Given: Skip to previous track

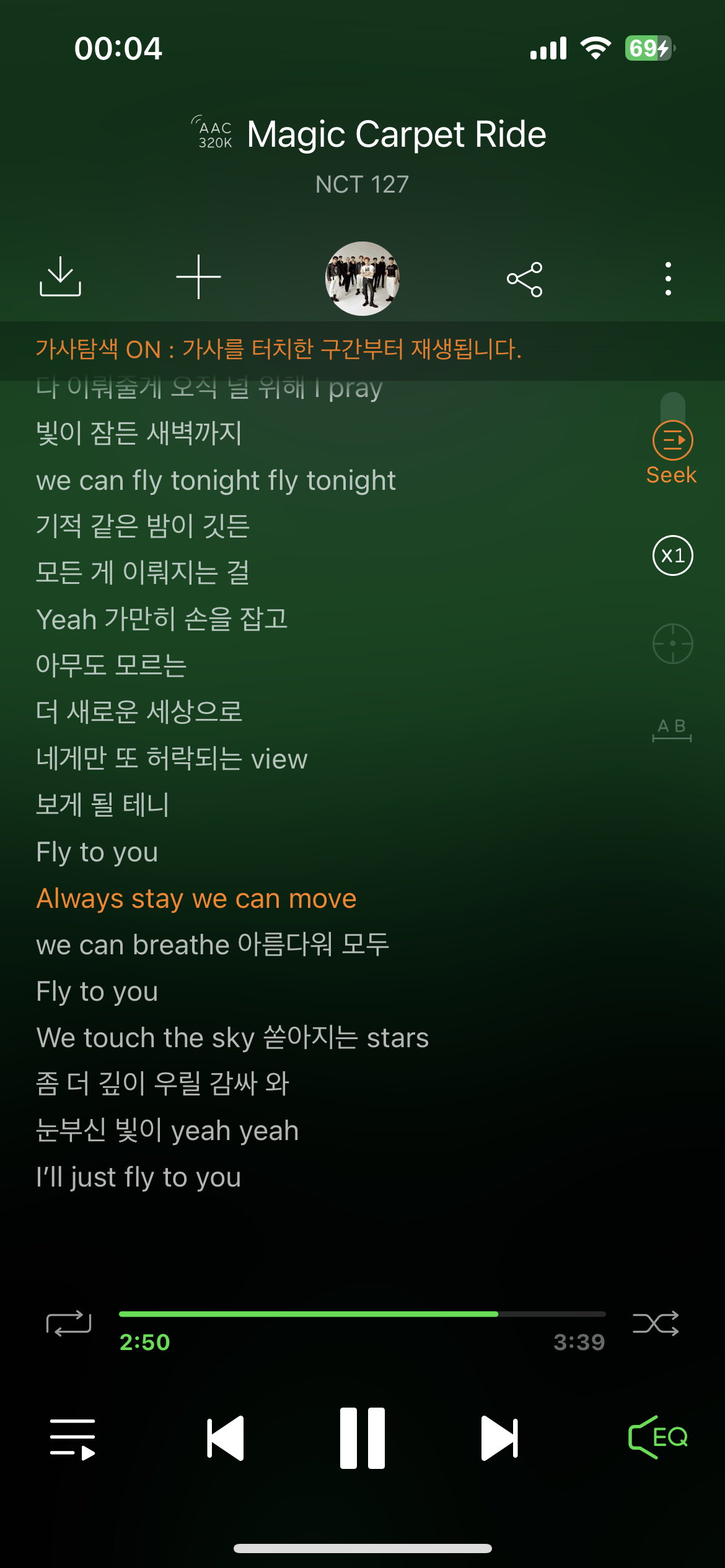Looking at the screenshot, I should (226, 1438).
